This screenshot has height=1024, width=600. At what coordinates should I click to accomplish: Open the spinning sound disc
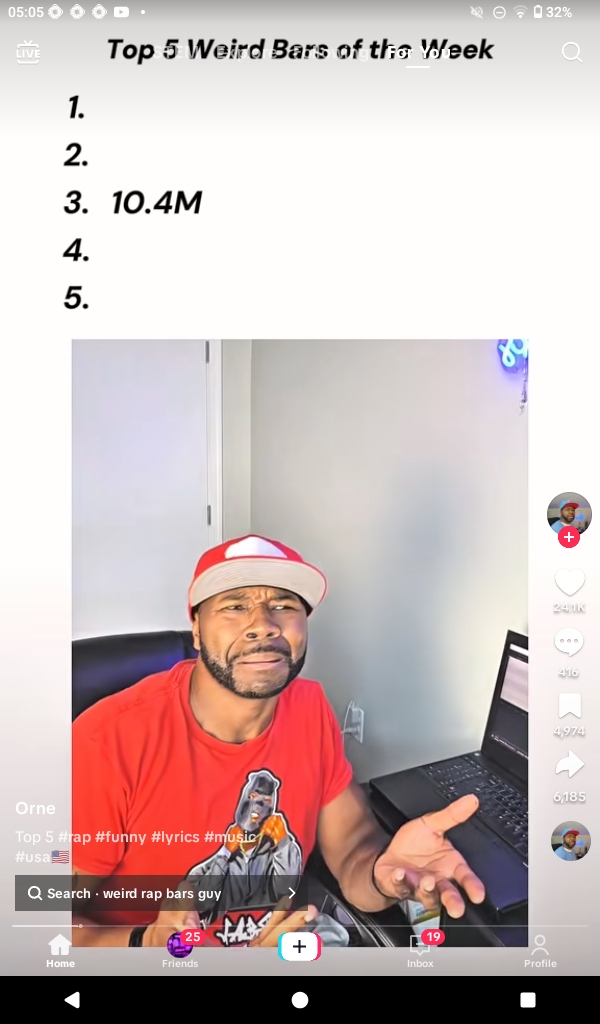click(x=570, y=841)
